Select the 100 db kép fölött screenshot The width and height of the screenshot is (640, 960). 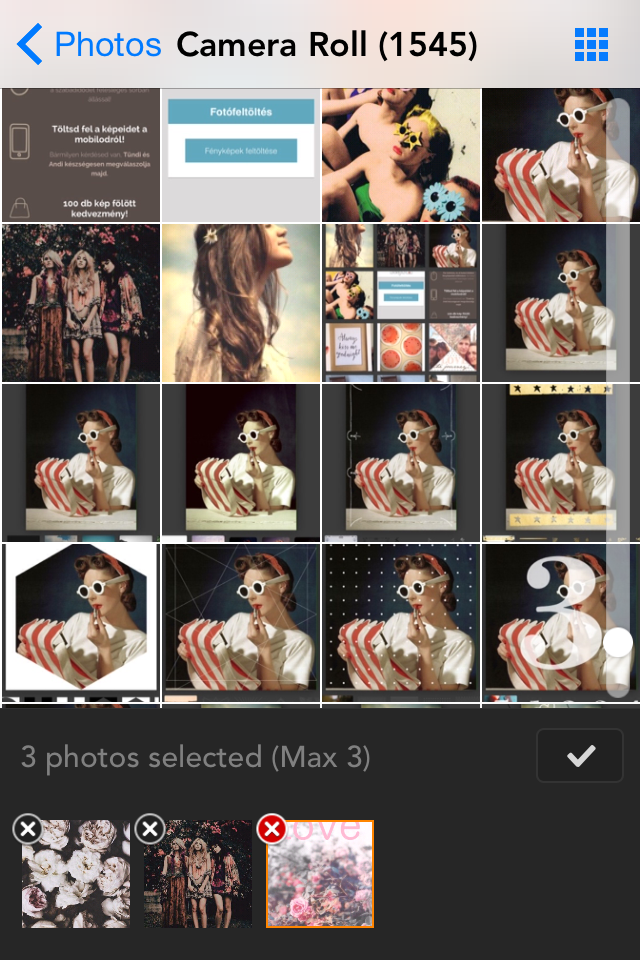[x=80, y=155]
